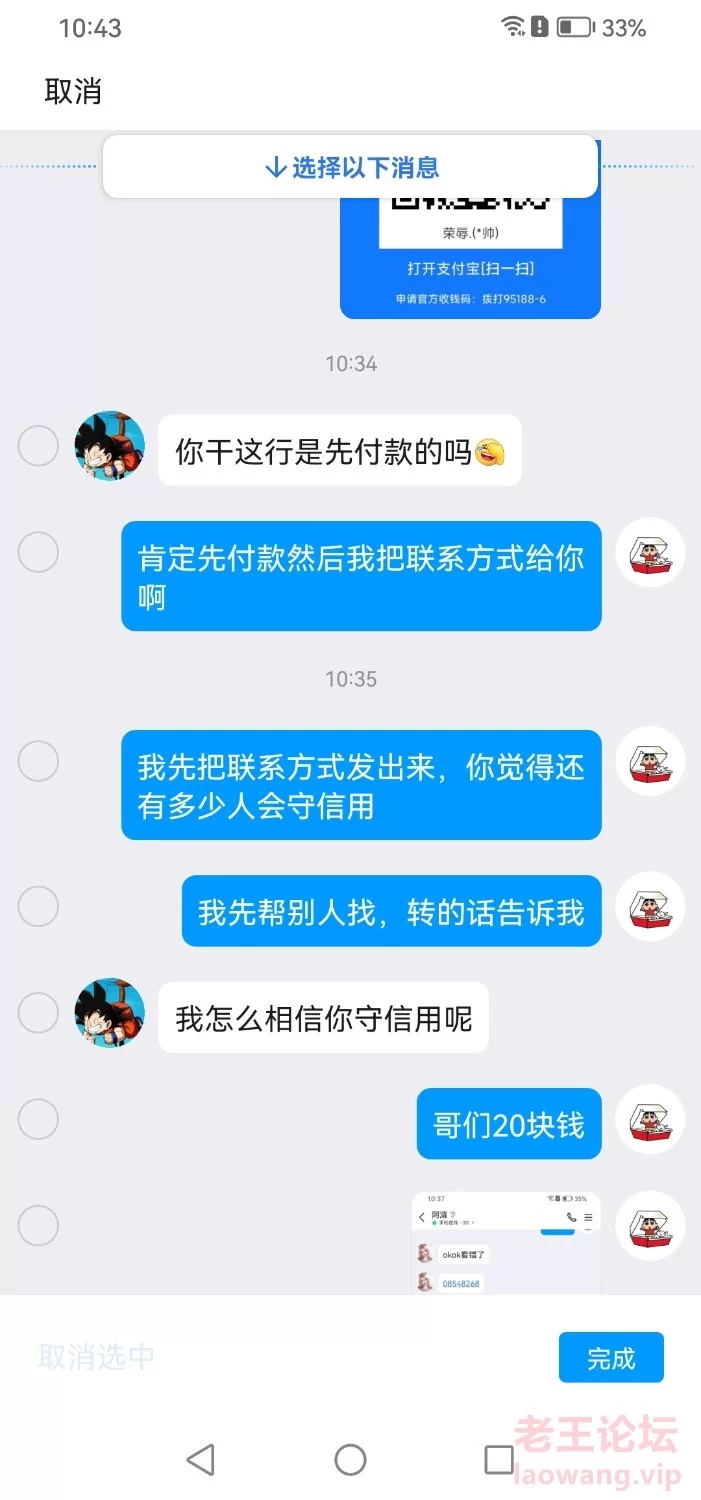Select message 肯定先付款然后我把联系方式给你啊
Viewport: 701px width, 1500px height.
(38, 551)
